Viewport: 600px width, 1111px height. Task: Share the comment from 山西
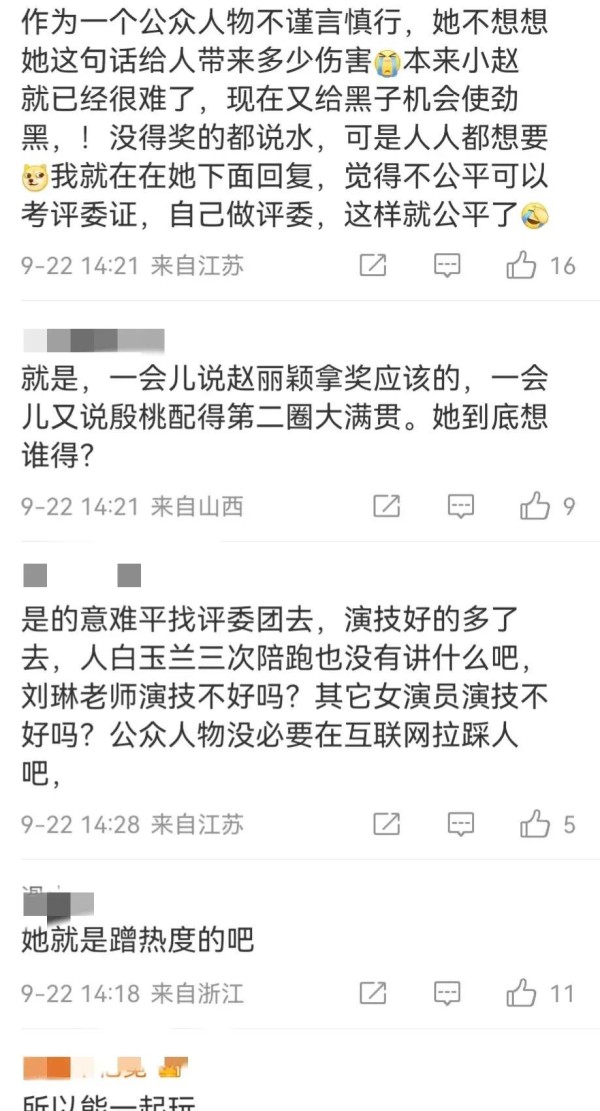coord(386,506)
